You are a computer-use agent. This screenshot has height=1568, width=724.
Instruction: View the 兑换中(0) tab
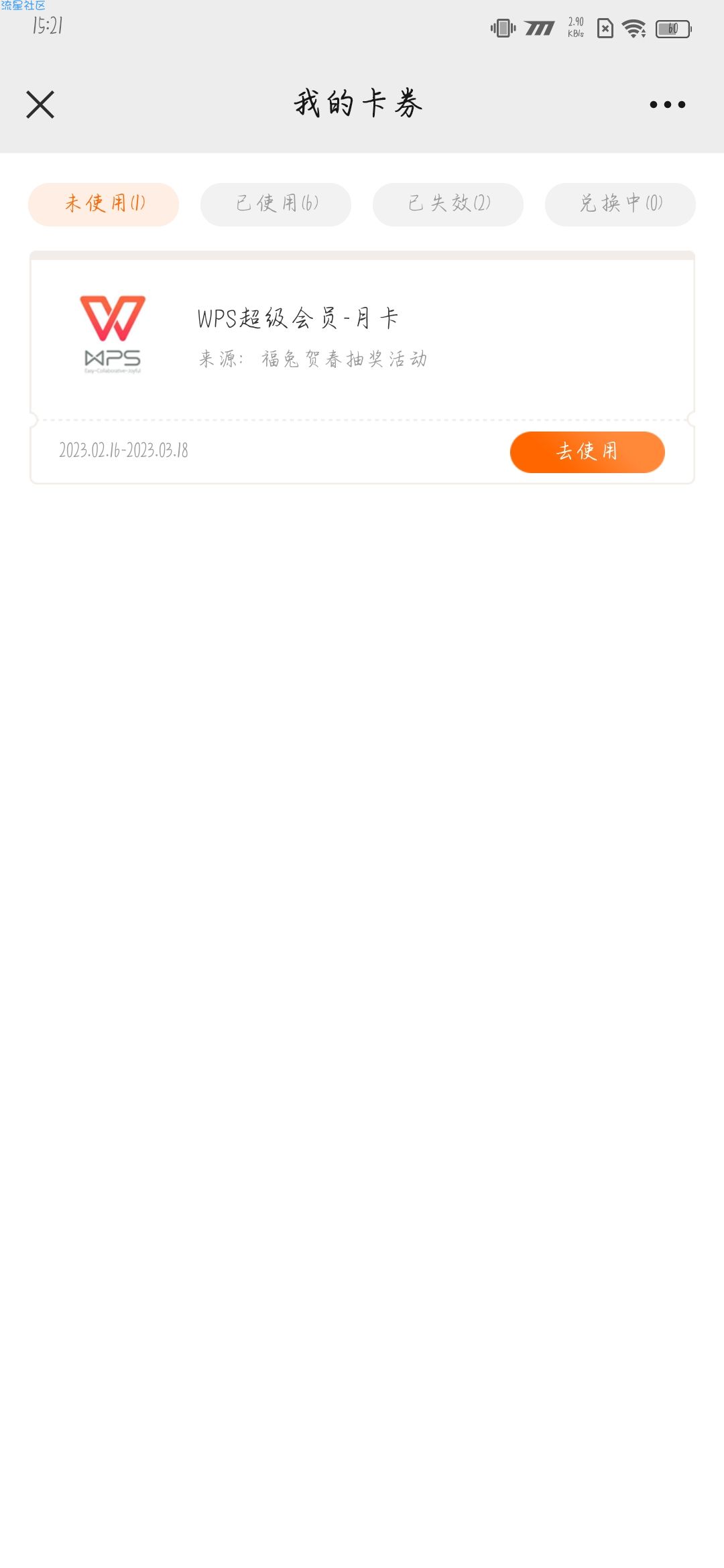point(620,204)
